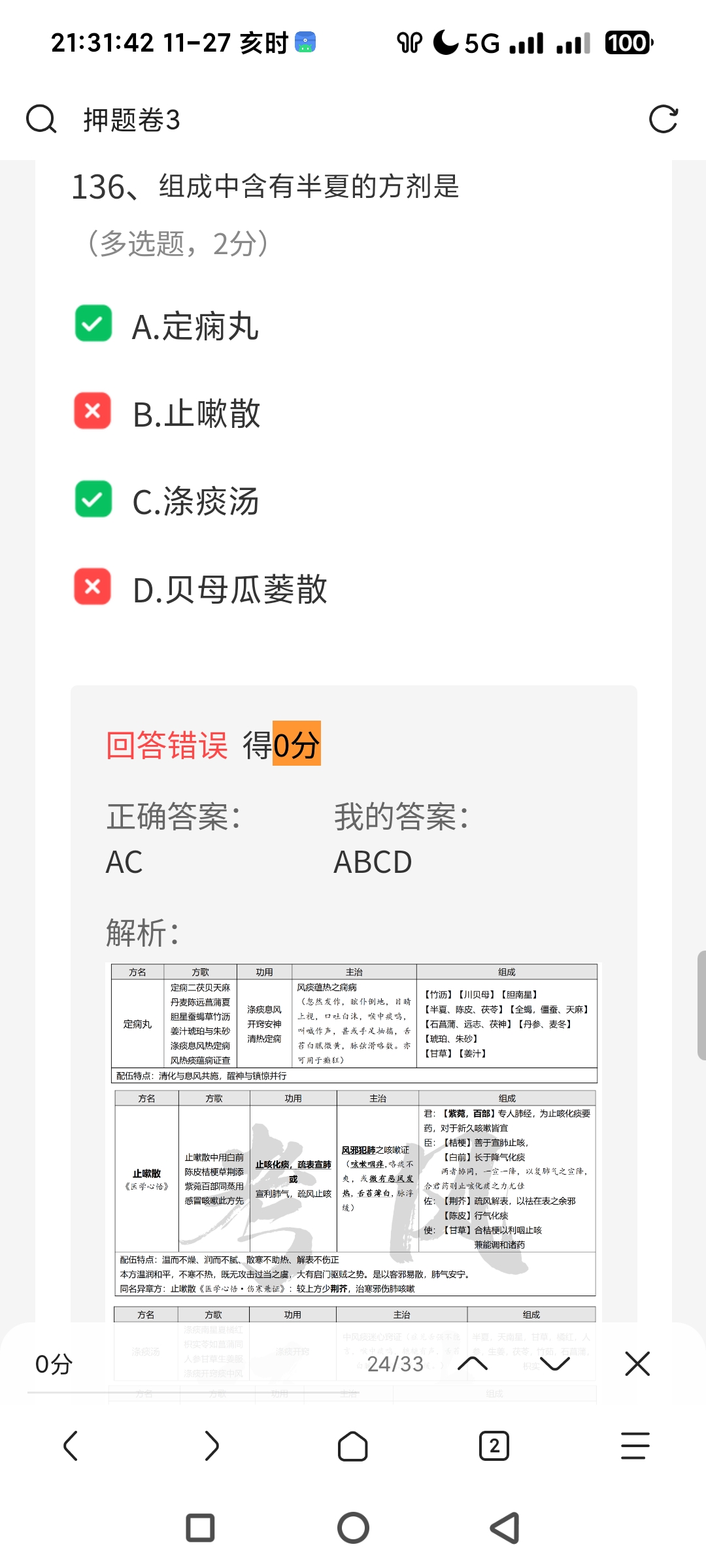
Task: Go back in browser toolbar
Action: coord(71,1445)
